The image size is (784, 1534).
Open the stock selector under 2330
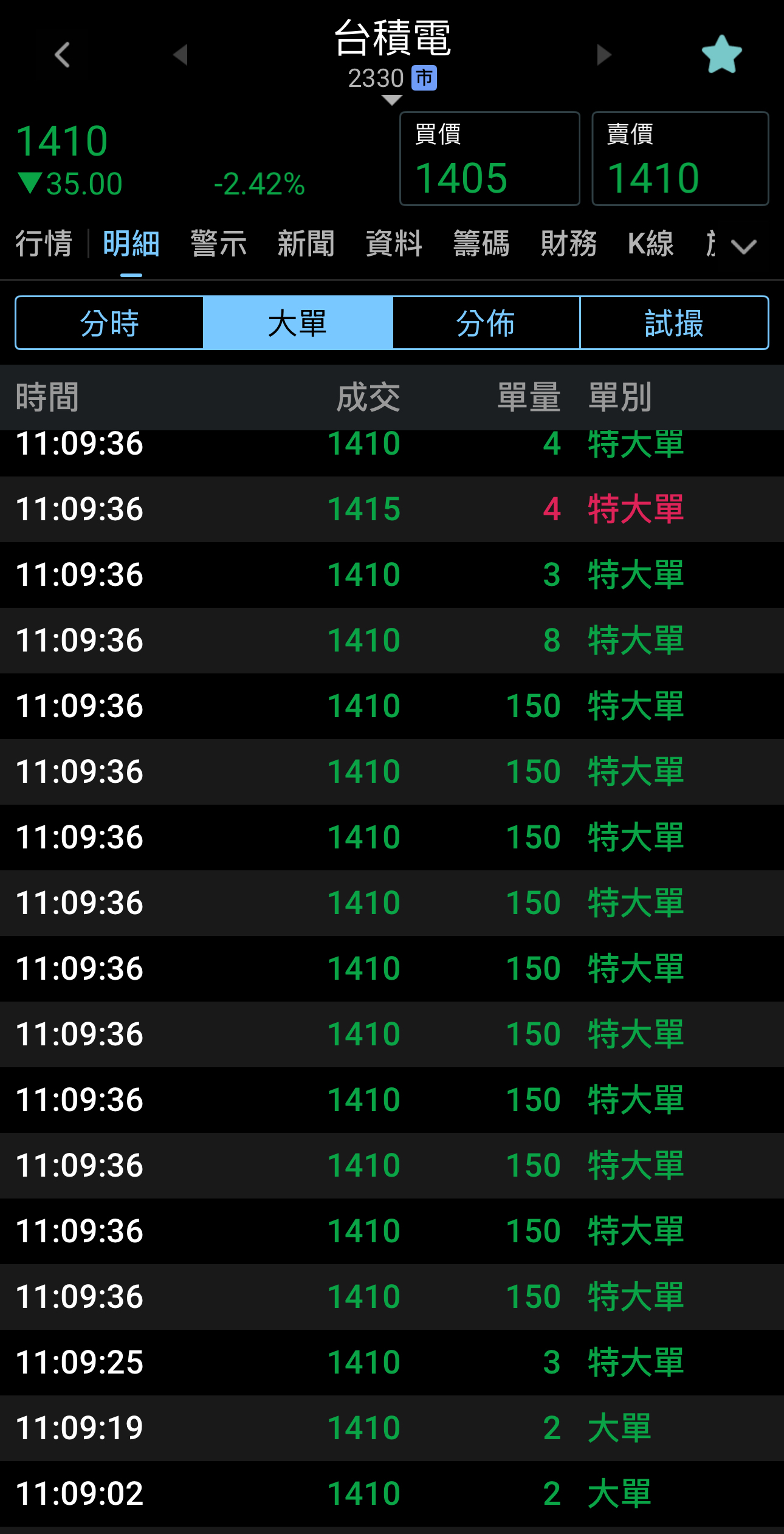pos(392,99)
